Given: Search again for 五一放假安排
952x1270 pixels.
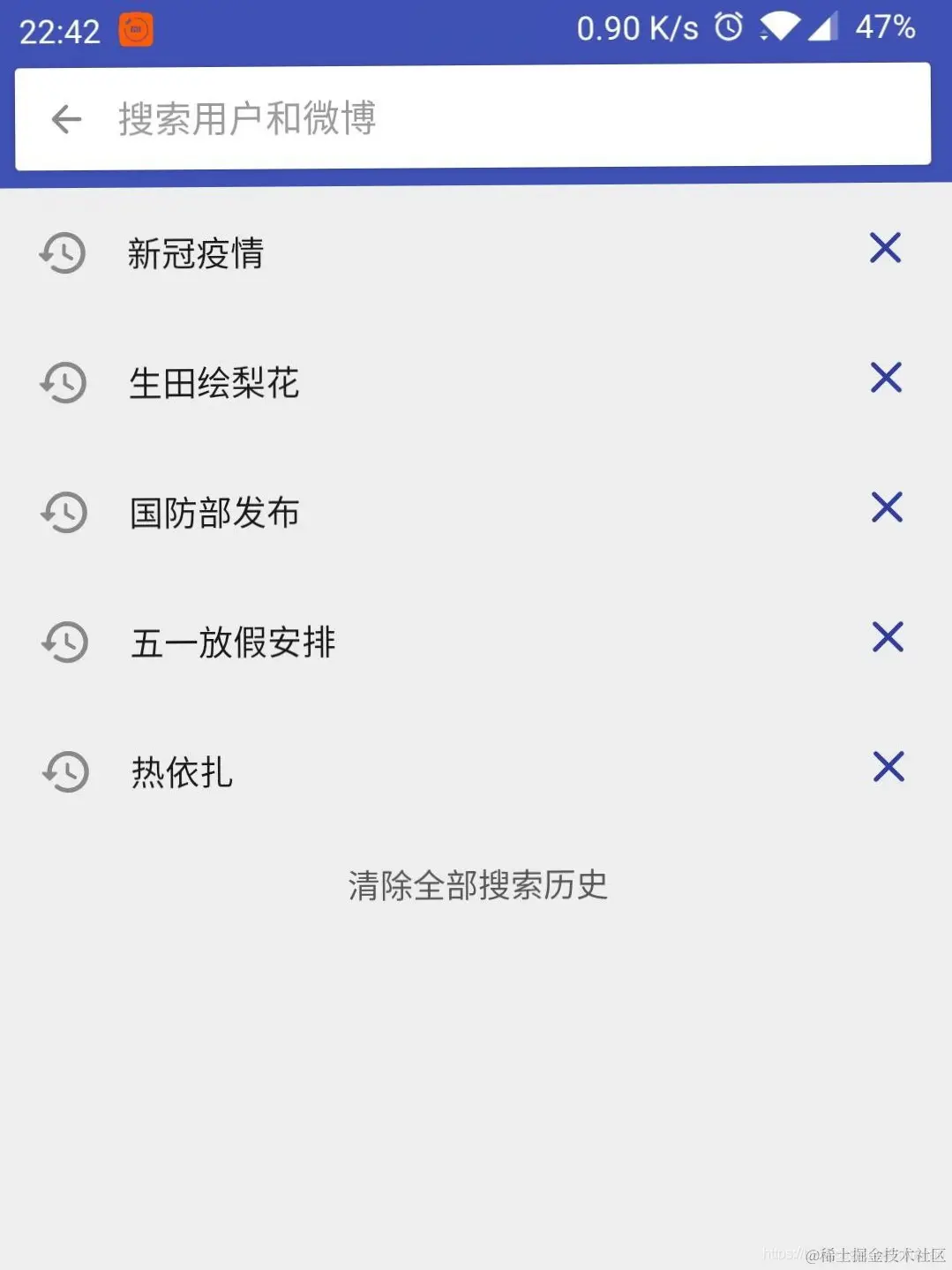Looking at the screenshot, I should [x=231, y=642].
